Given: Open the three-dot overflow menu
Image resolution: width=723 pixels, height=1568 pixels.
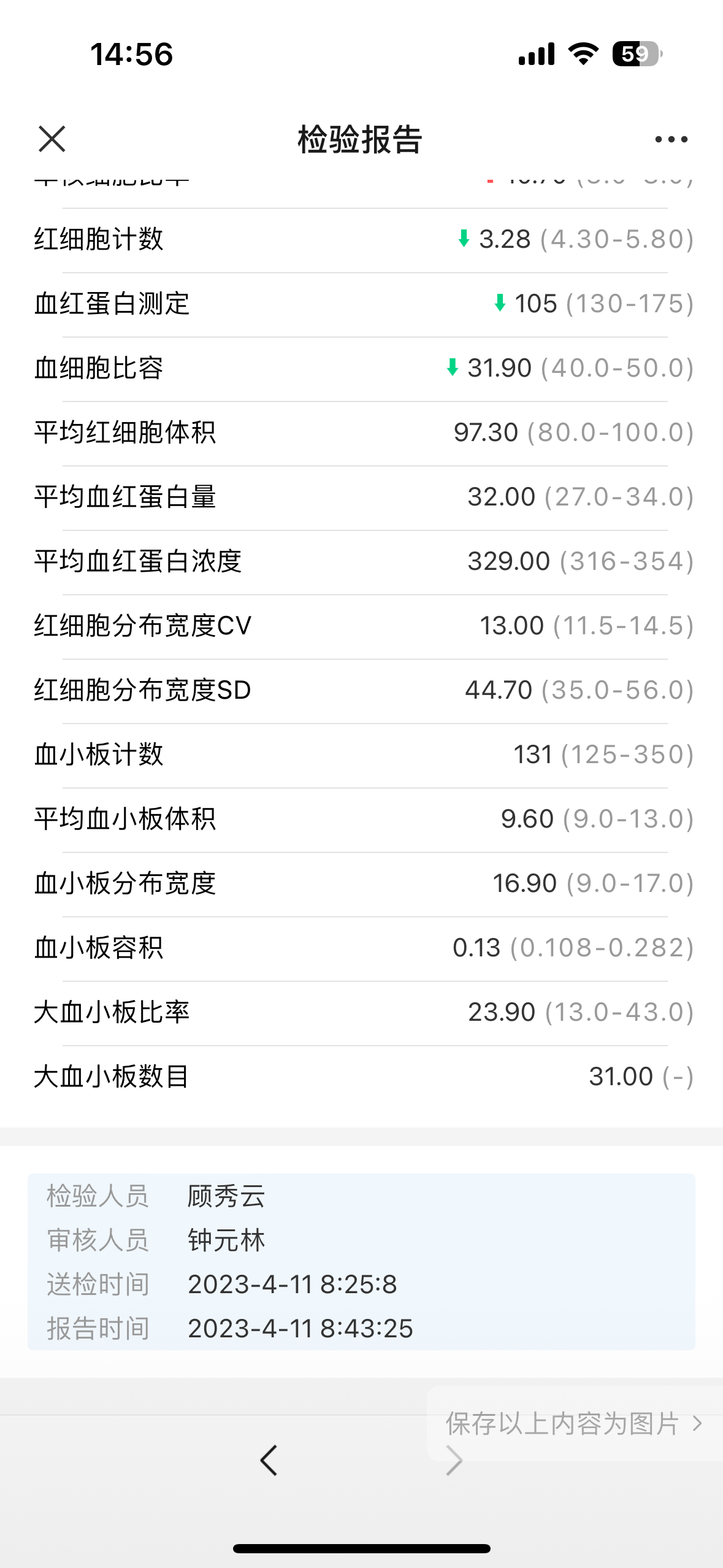Looking at the screenshot, I should 671,140.
